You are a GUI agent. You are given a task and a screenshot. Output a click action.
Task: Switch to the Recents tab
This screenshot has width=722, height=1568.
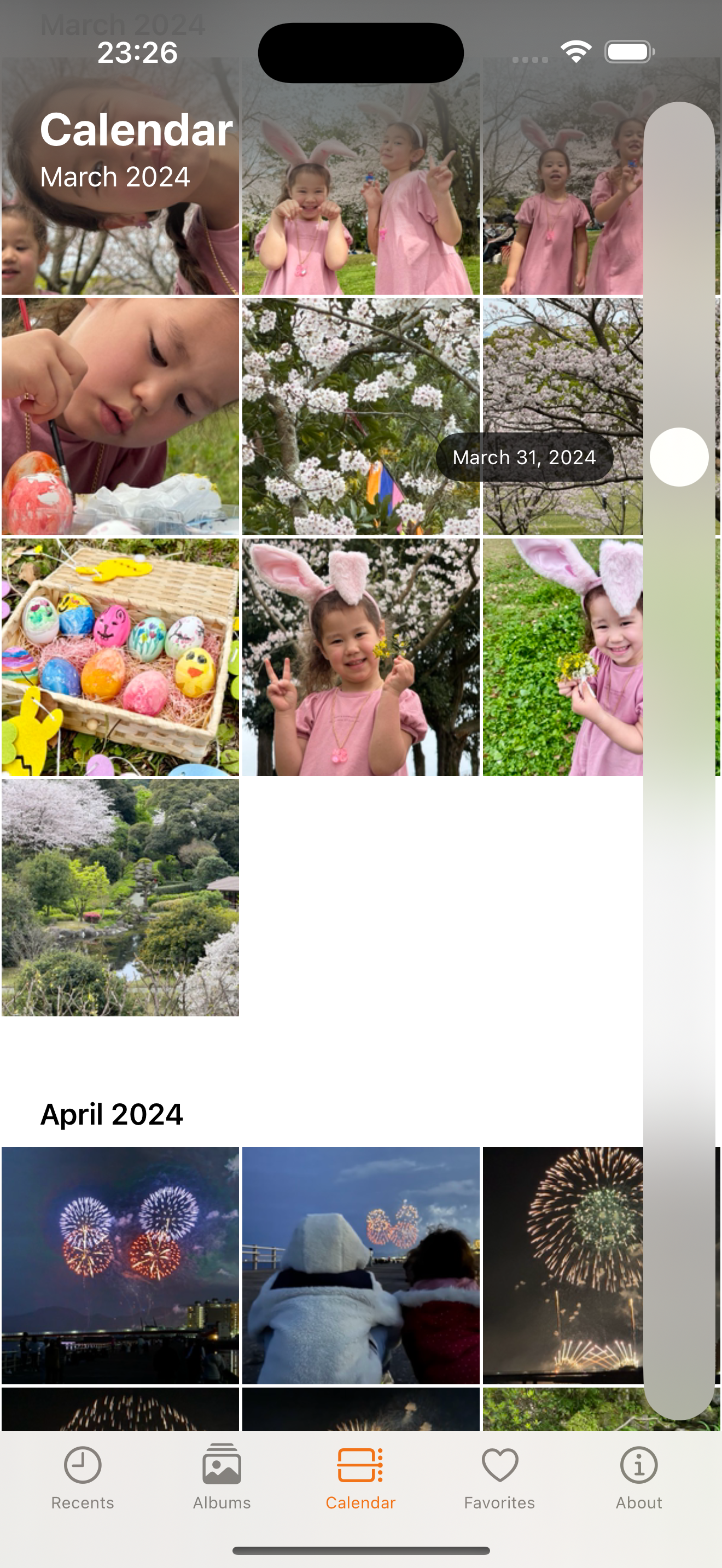(83, 1477)
